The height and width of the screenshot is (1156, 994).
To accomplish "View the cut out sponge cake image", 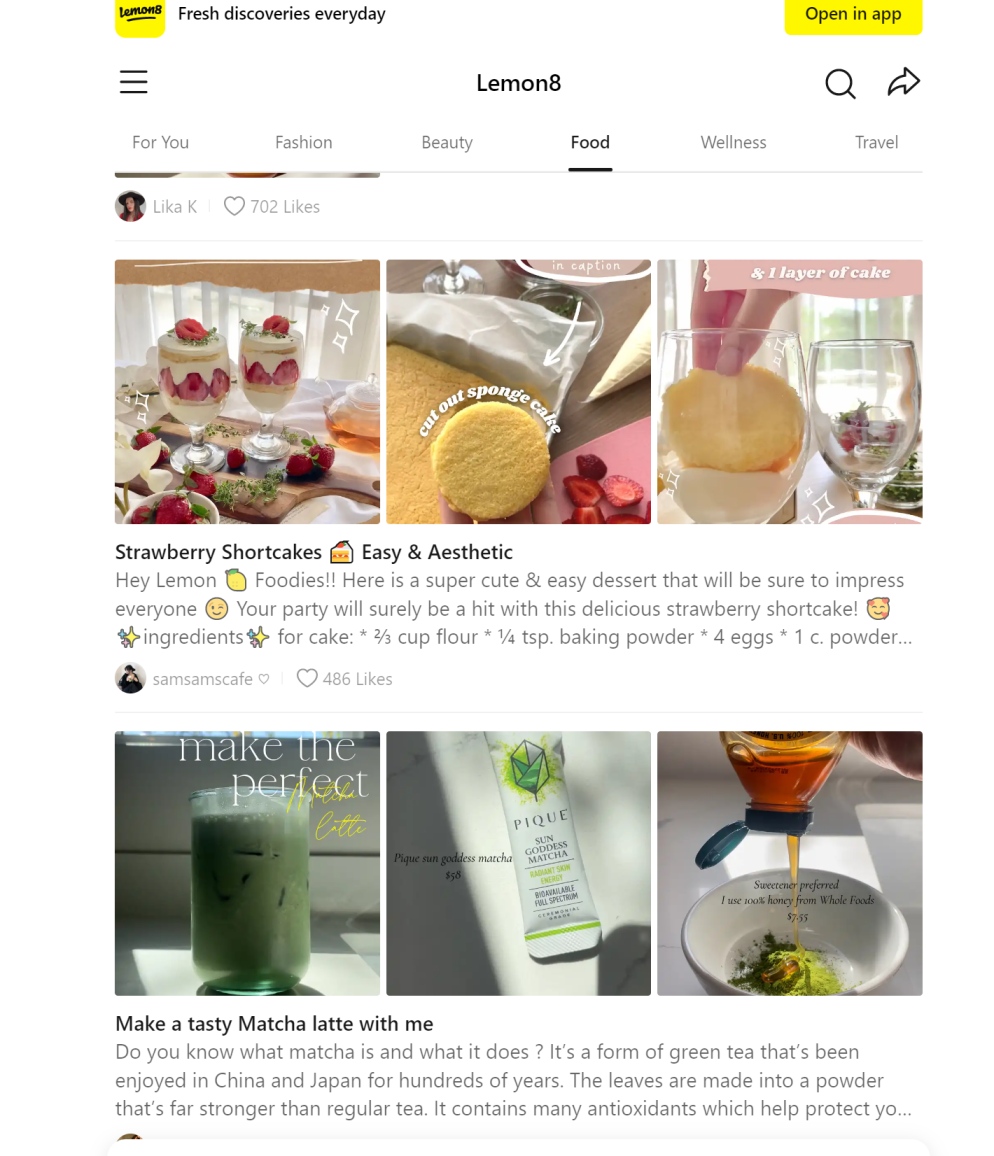I will (x=518, y=392).
